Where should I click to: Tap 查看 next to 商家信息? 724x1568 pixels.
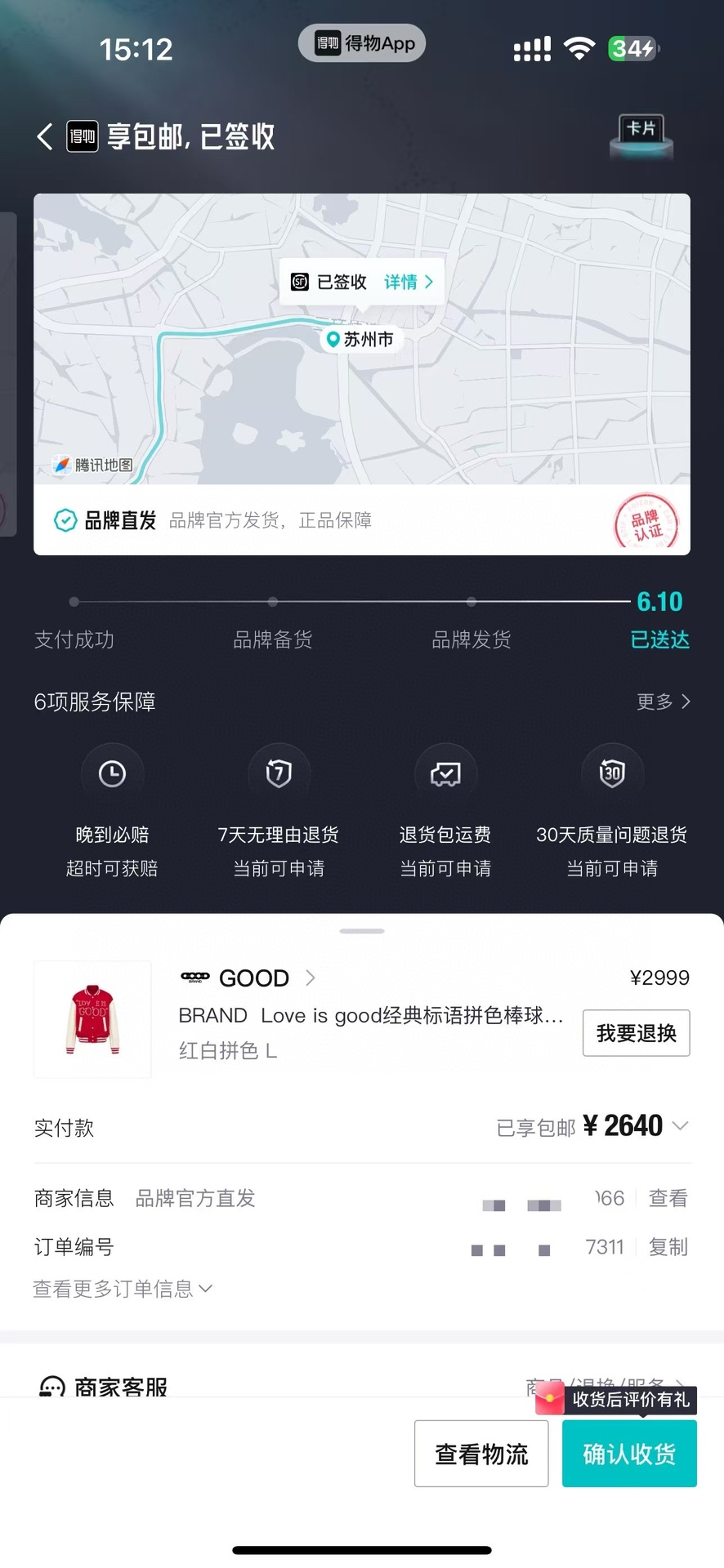(668, 1198)
